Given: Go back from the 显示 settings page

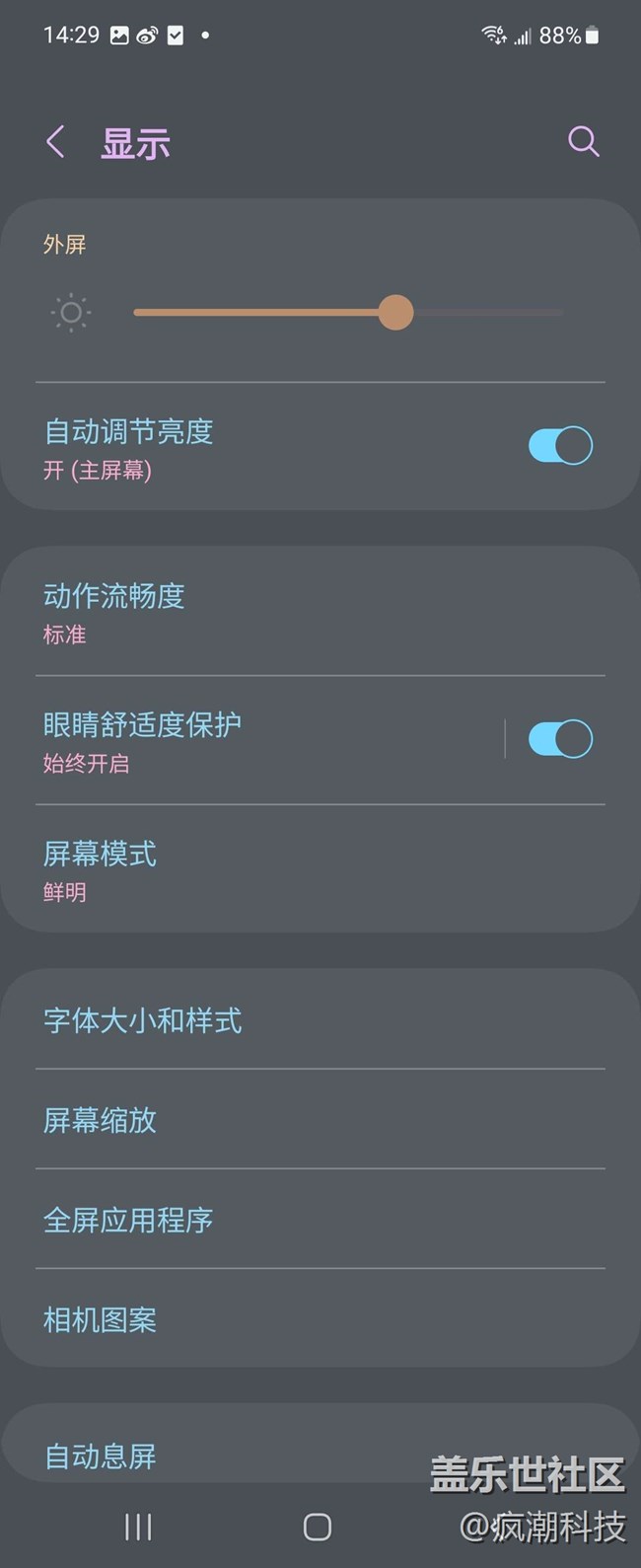Looking at the screenshot, I should tap(55, 142).
